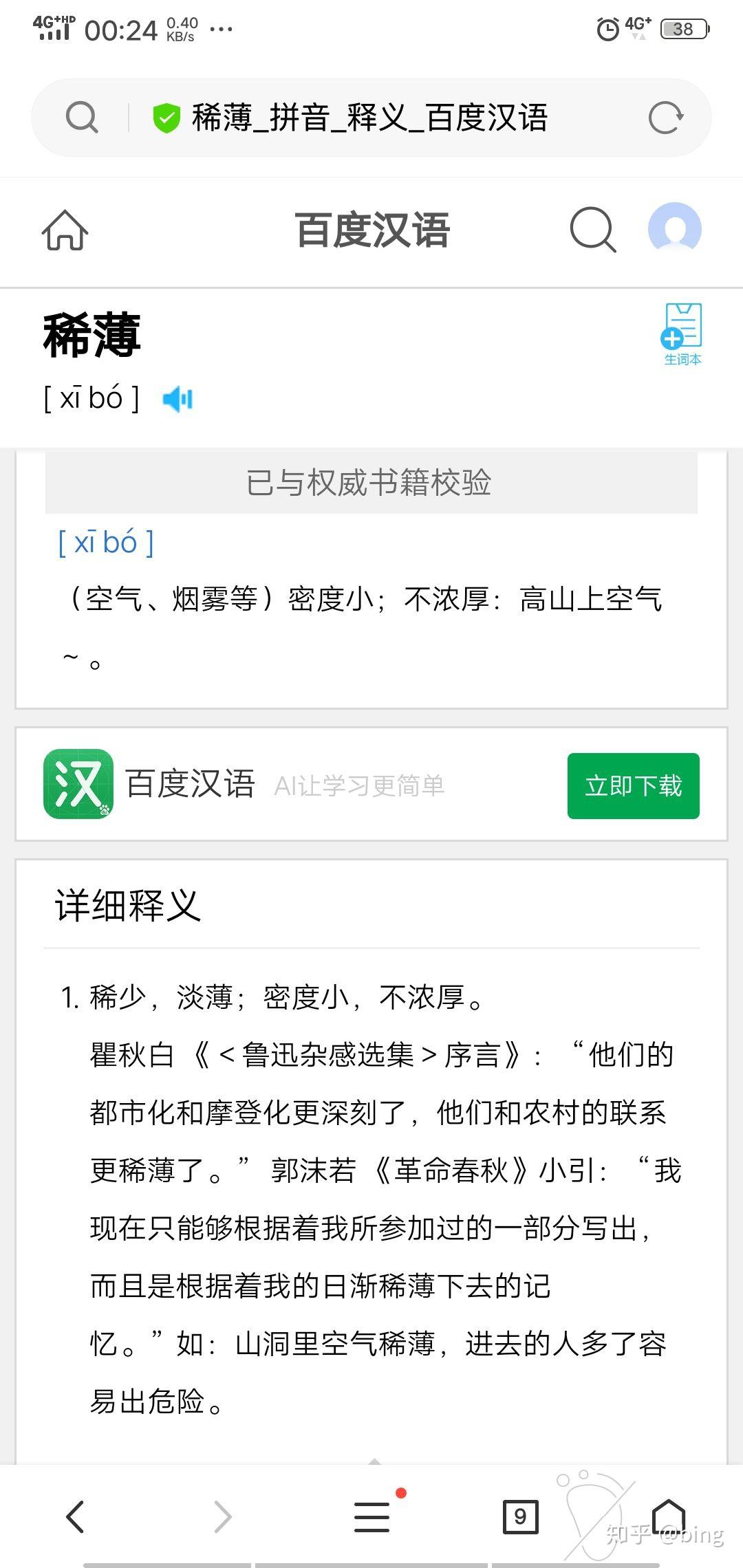Open search in the 百度汉语 header
Image resolution: width=743 pixels, height=1568 pixels.
(592, 230)
